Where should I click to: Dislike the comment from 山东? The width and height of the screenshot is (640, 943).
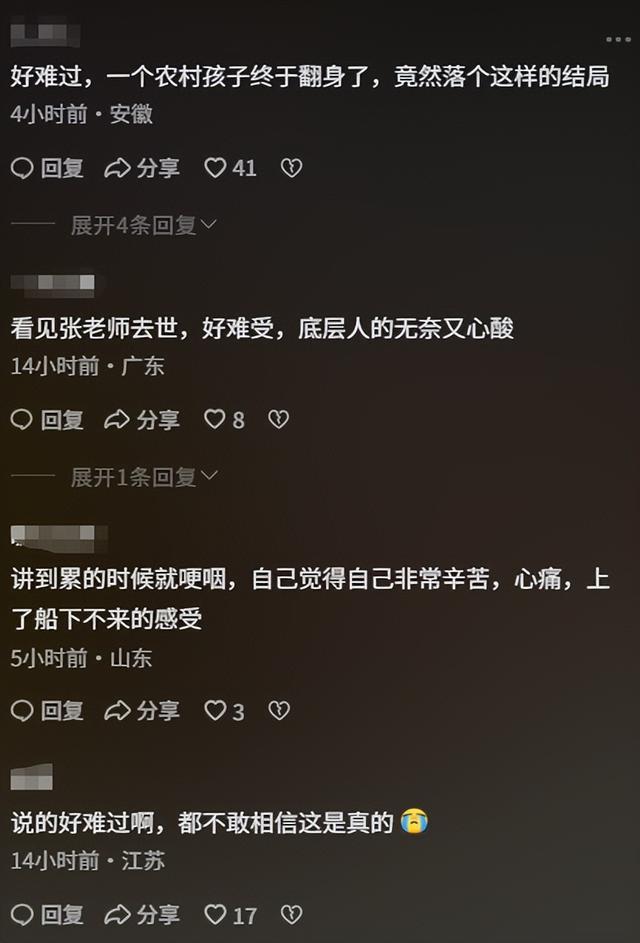[x=279, y=711]
